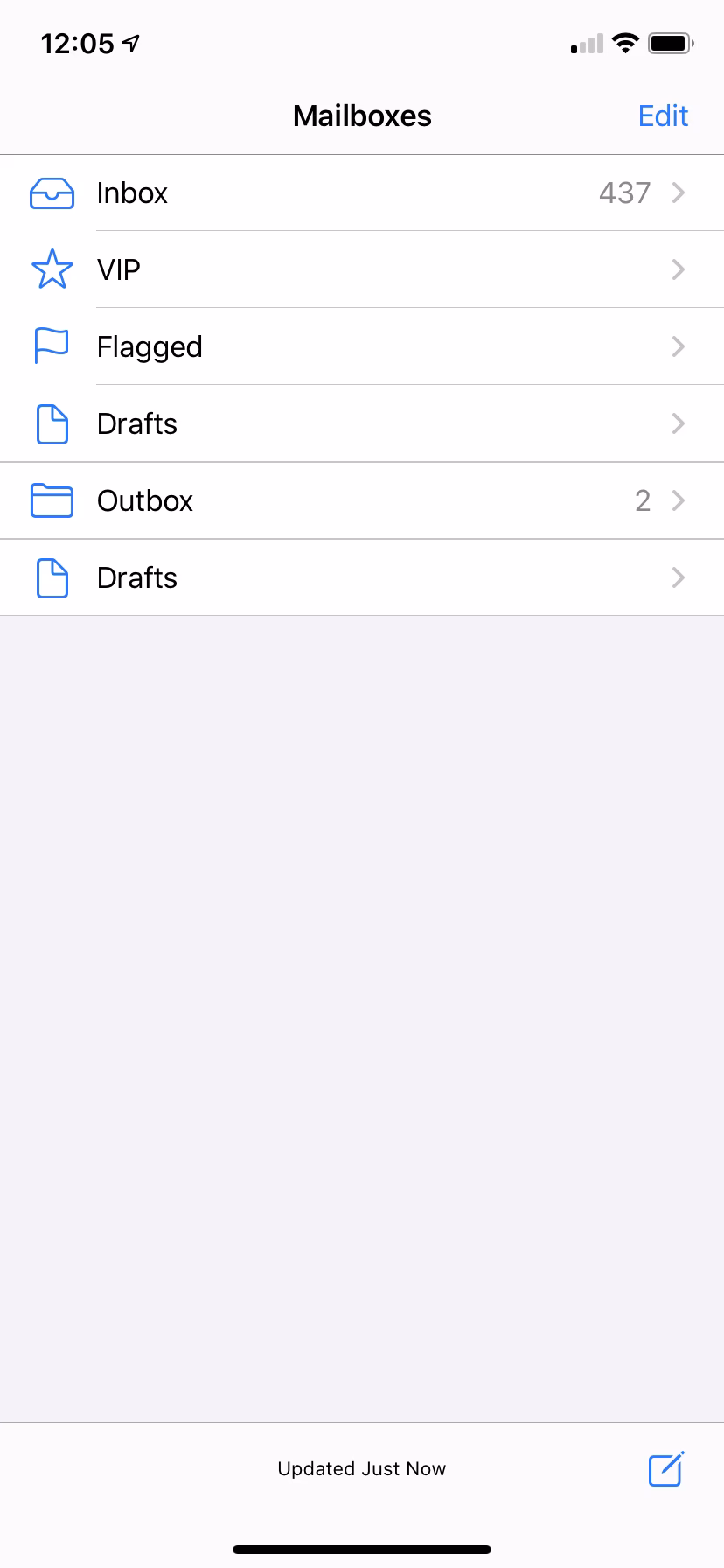The width and height of the screenshot is (724, 1568).
Task: Select the VIP star icon
Action: coord(52,269)
